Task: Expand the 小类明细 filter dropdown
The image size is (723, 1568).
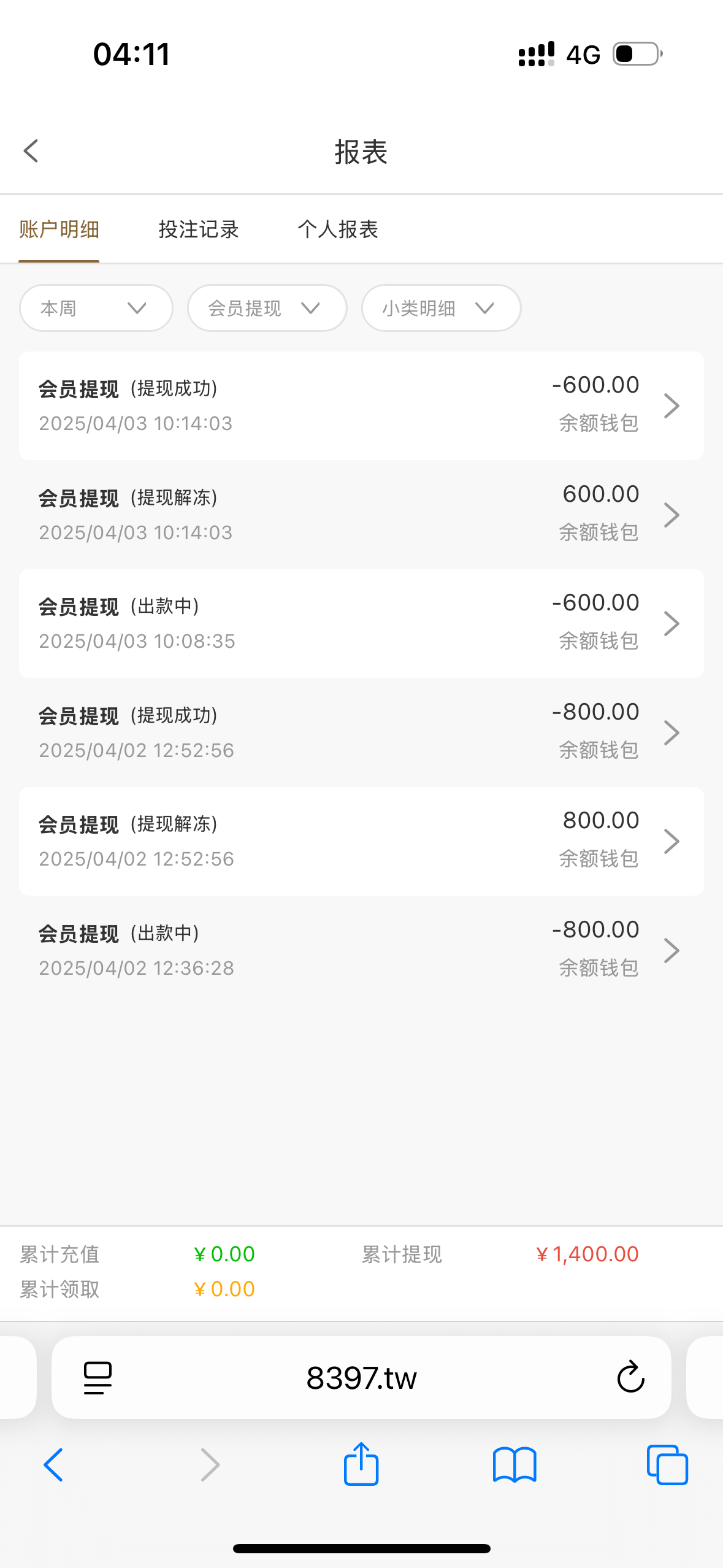Action: [441, 308]
